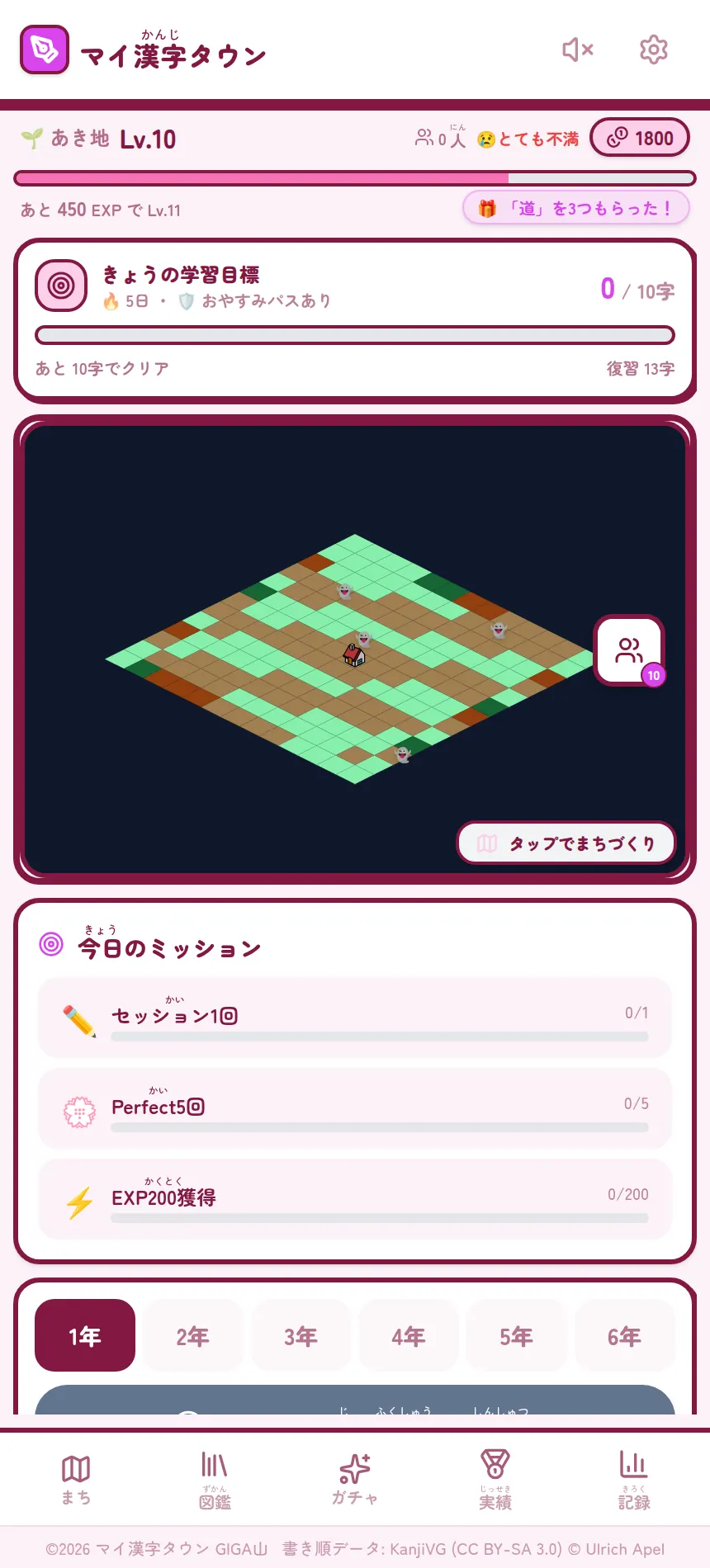This screenshot has height=1568, width=710.
Task: Go to the まち tab
Action: [76, 1479]
